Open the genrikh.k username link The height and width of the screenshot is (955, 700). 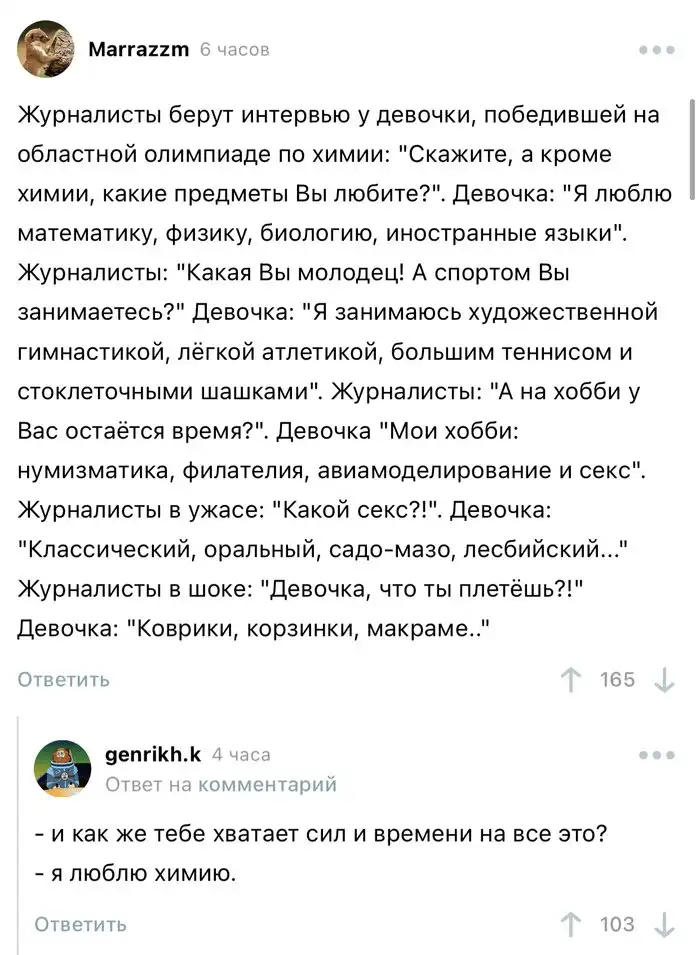tap(153, 755)
